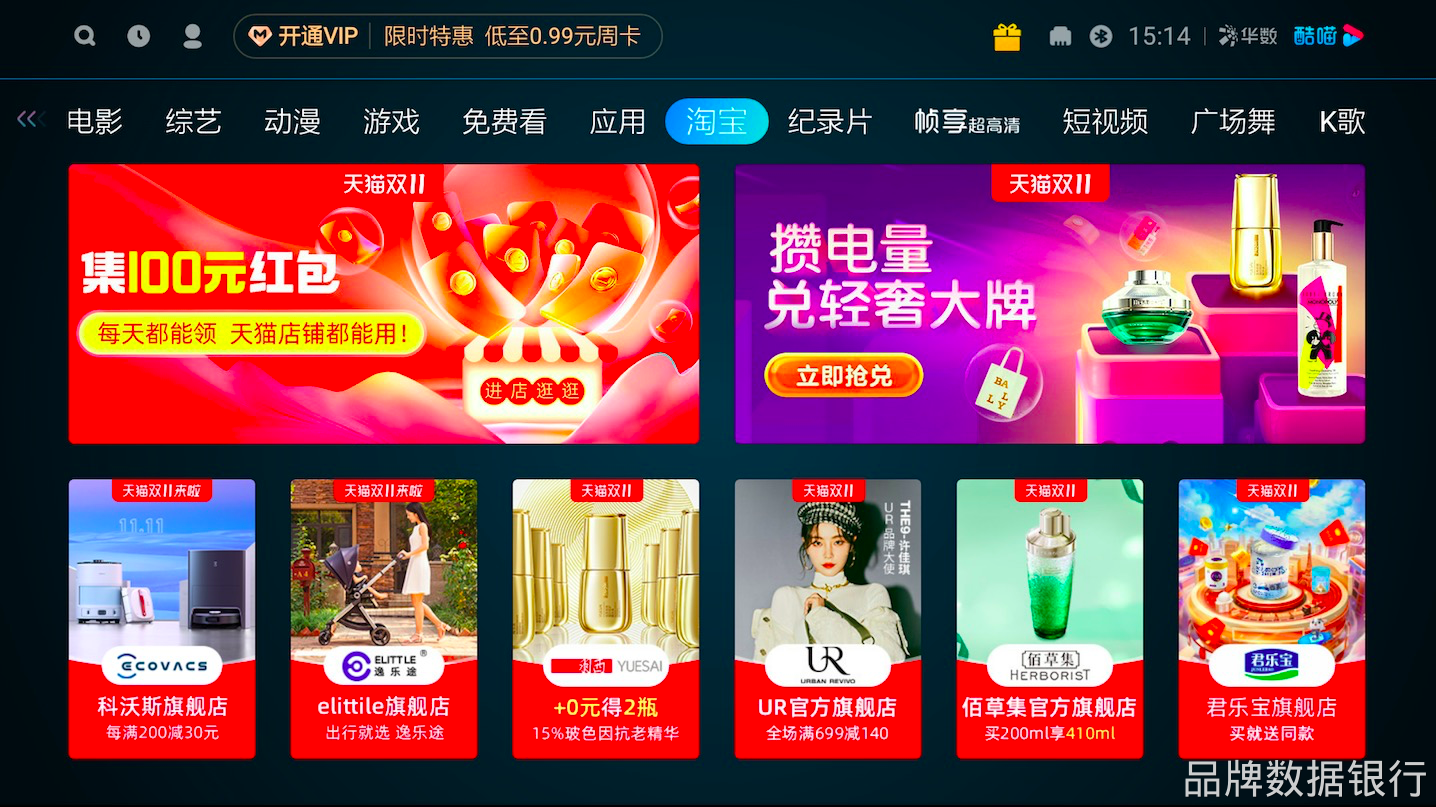Switch to the 综艺 tab
Viewport: 1436px width, 807px height.
point(193,122)
